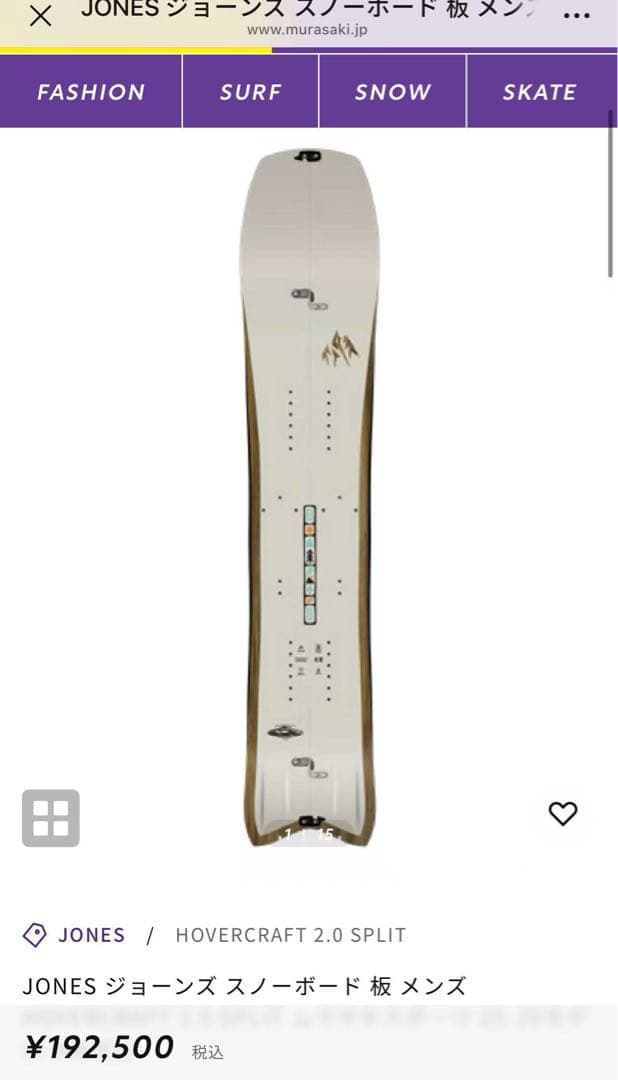Open the browser overflow menu
The width and height of the screenshot is (618, 1080).
point(577,16)
